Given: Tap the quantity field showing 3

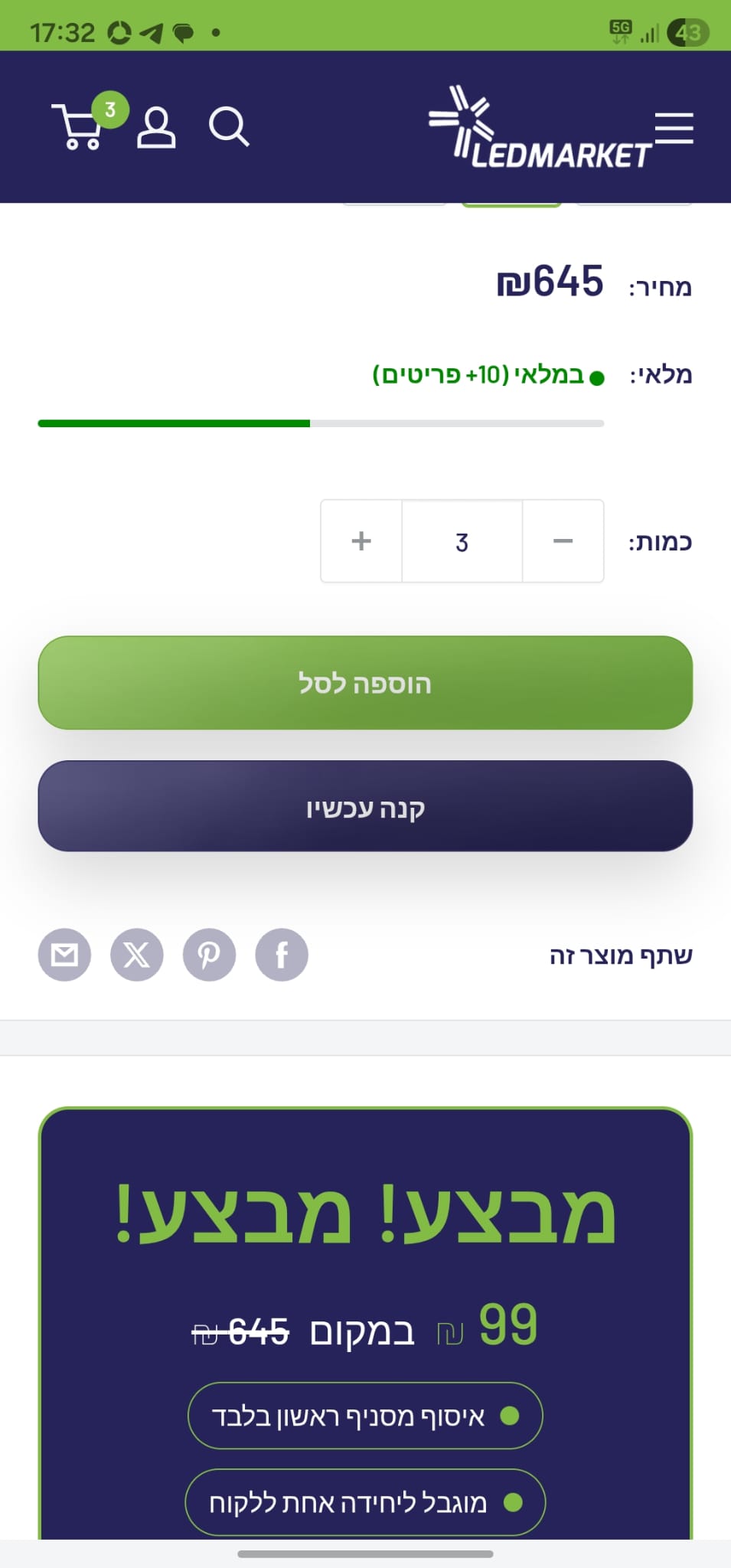Looking at the screenshot, I should [462, 541].
